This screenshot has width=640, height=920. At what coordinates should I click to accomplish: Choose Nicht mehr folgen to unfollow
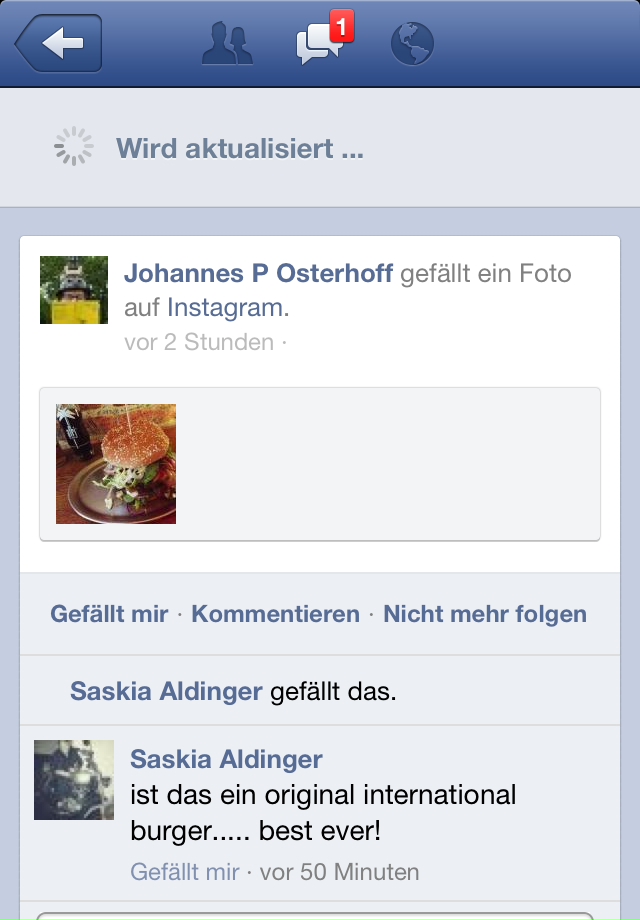coord(485,614)
